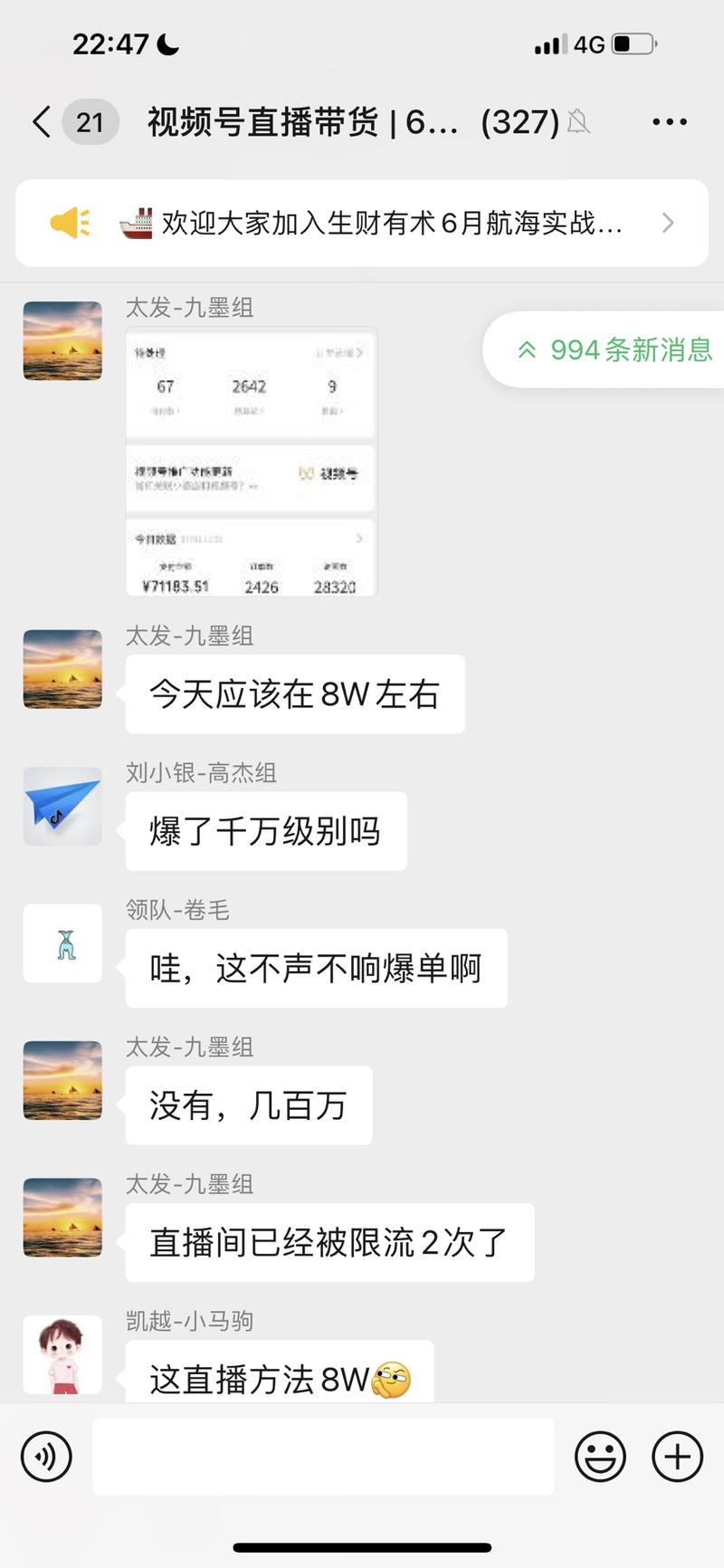Click 刘小银-高杰组's paper plane avatar
724x1568 pixels.
[62, 807]
